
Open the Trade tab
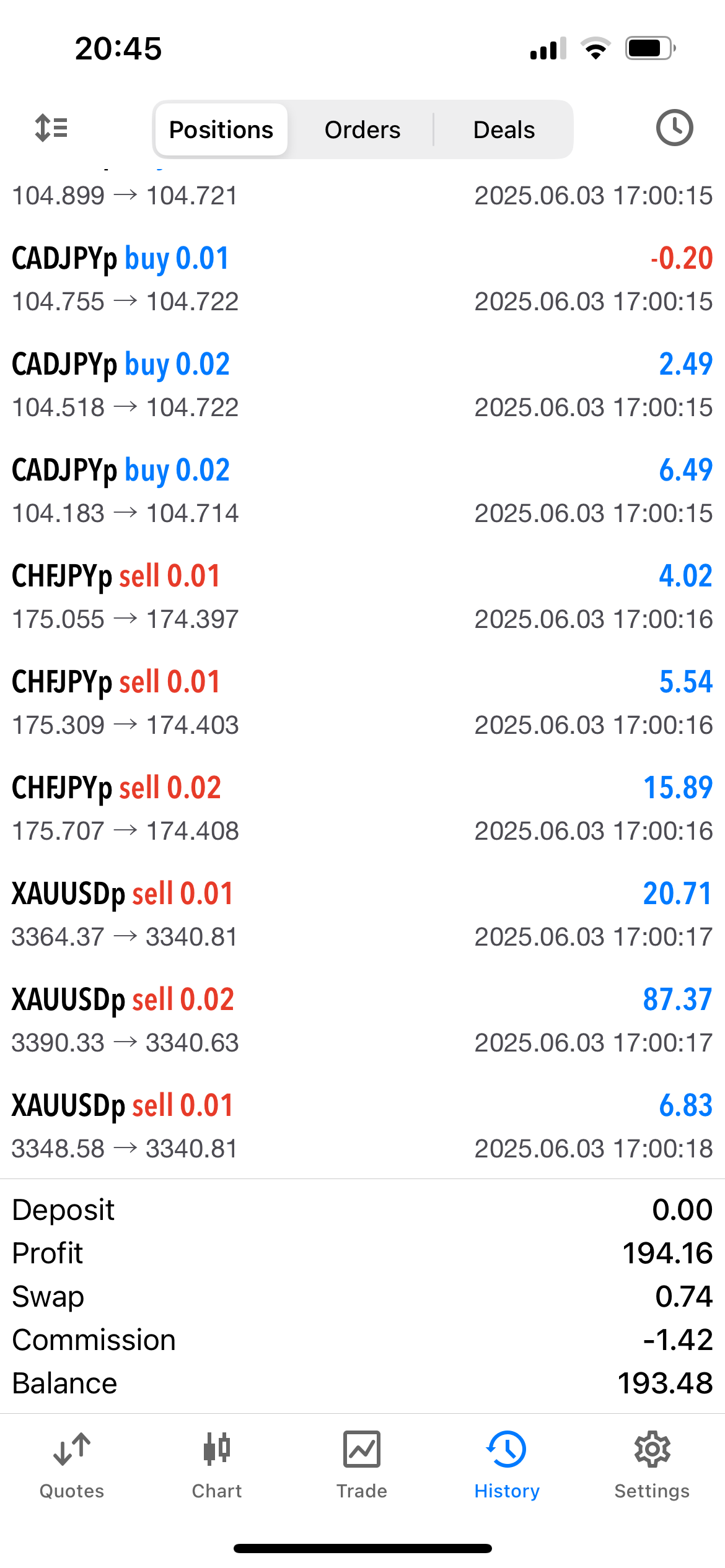tap(362, 1465)
